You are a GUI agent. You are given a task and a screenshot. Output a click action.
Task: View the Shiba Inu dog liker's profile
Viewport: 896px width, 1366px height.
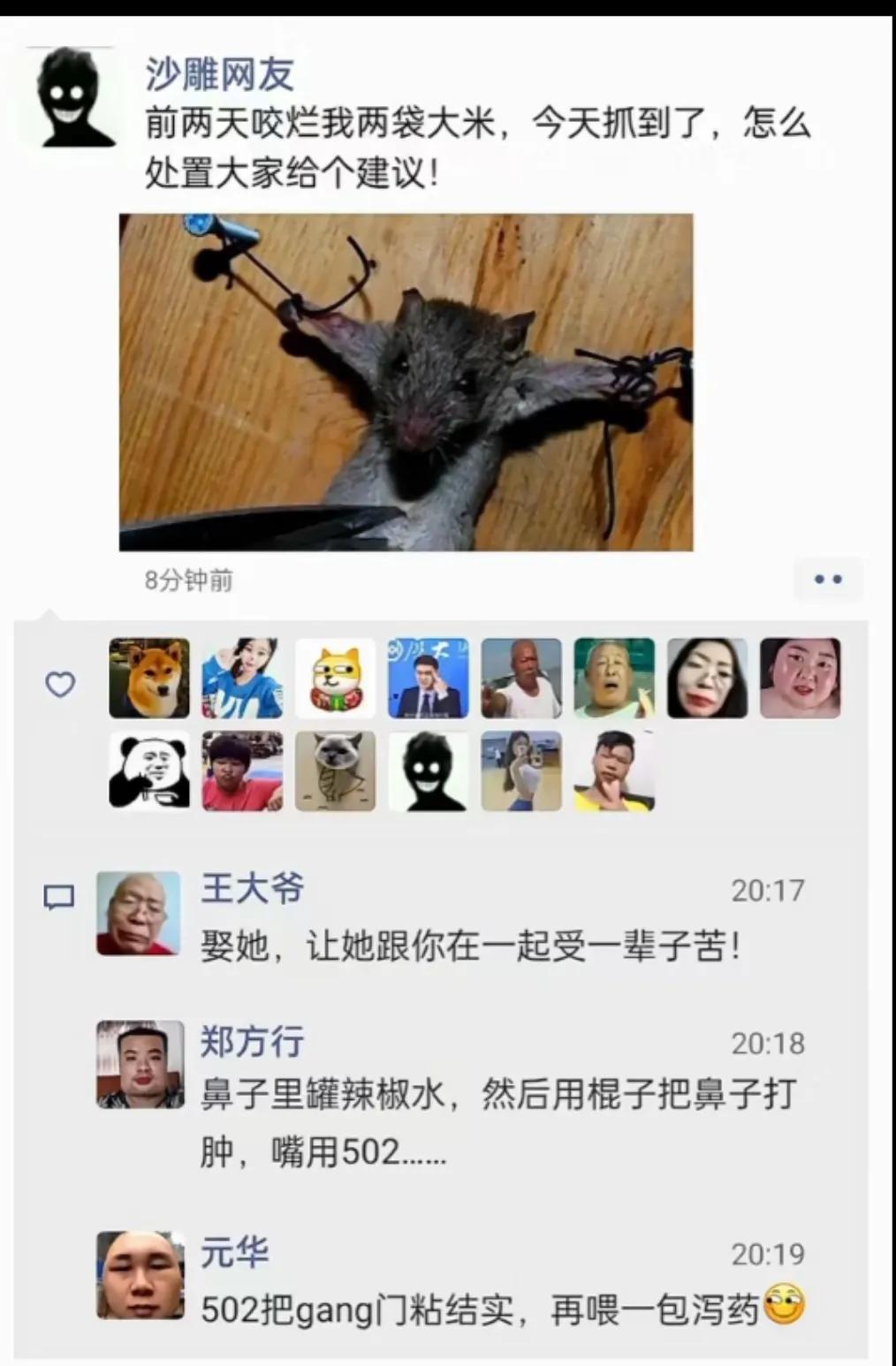click(148, 678)
